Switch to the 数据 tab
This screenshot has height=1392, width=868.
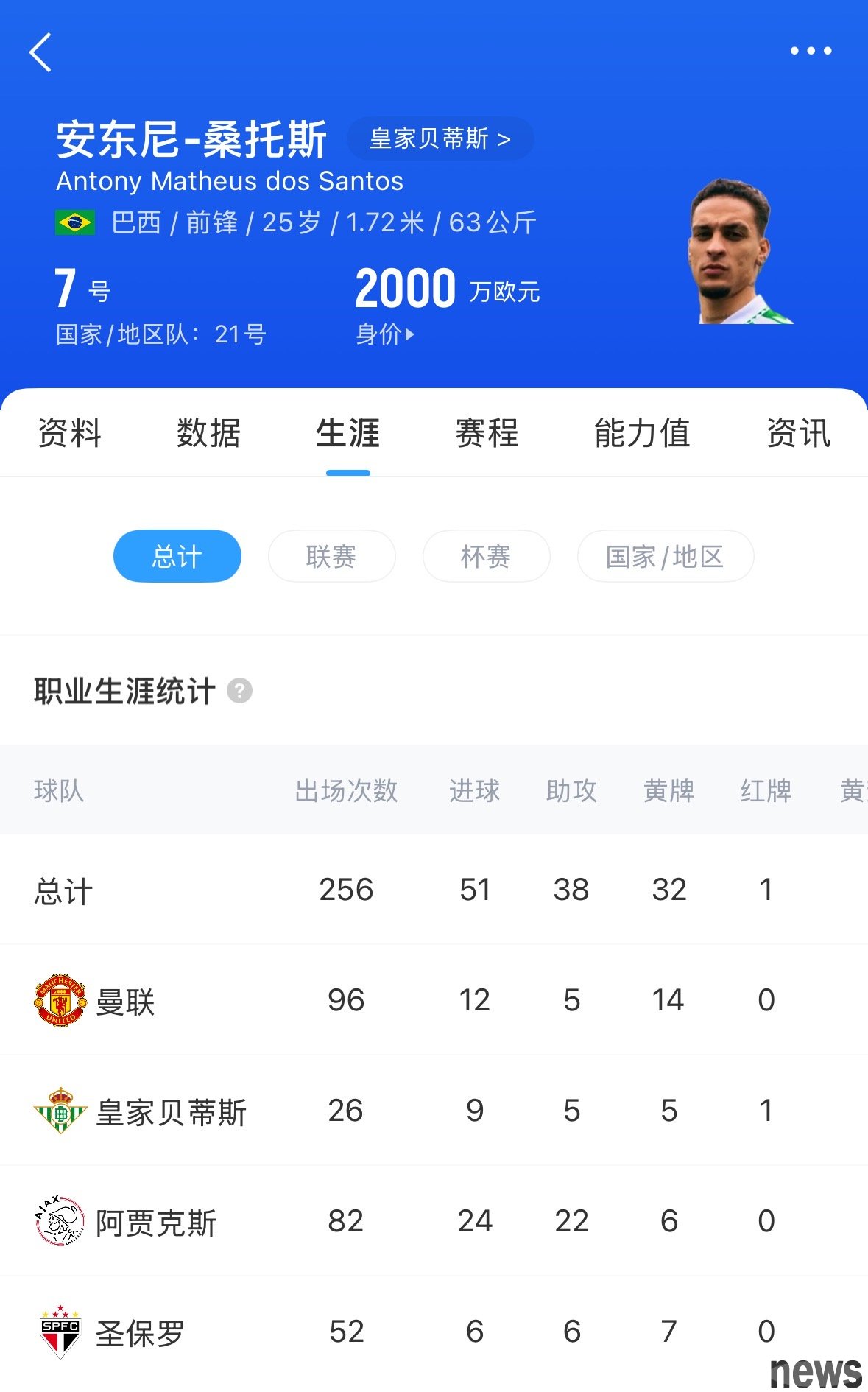pyautogui.click(x=208, y=433)
